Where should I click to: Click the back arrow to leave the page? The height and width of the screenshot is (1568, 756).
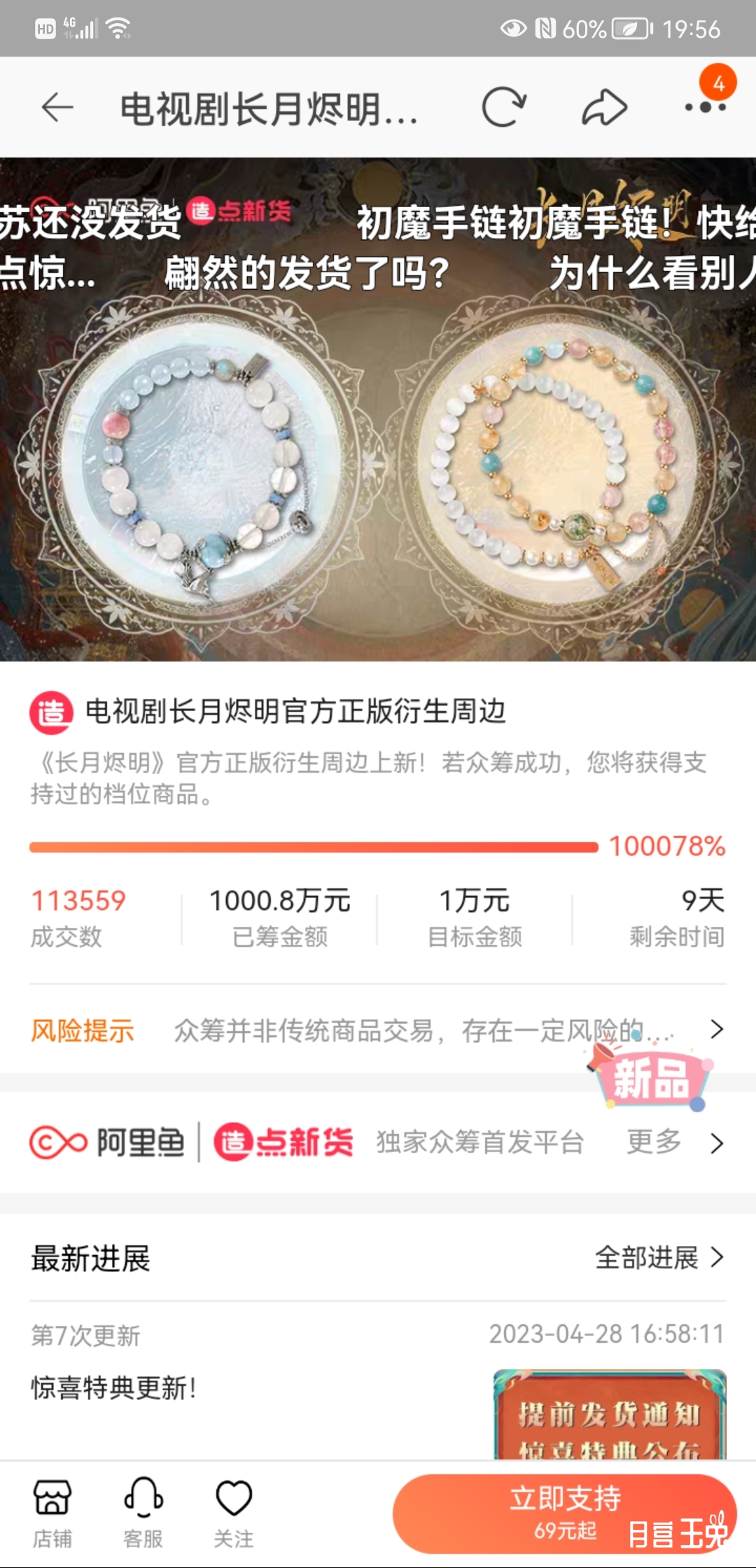click(x=57, y=106)
